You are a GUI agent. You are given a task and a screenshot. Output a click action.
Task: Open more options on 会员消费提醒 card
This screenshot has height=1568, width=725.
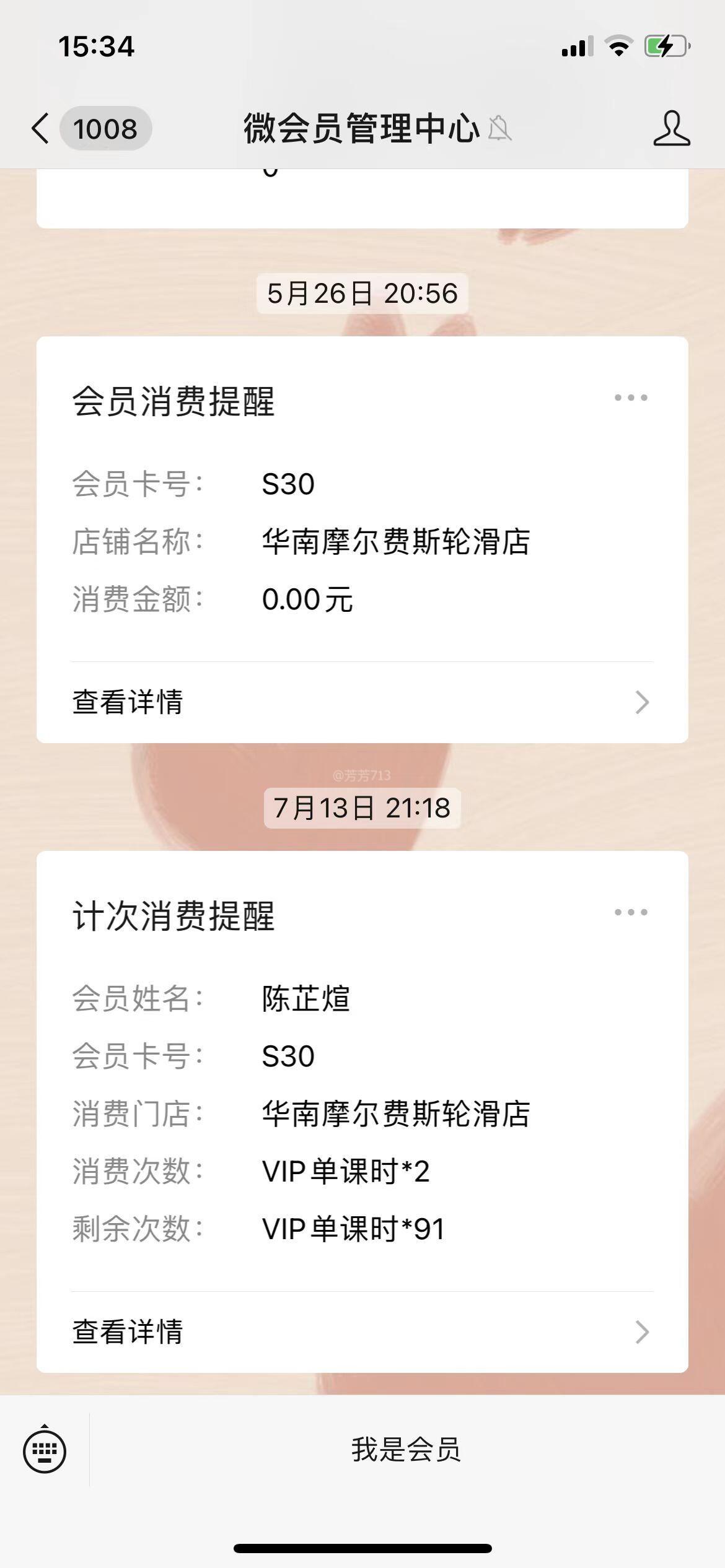pyautogui.click(x=631, y=398)
